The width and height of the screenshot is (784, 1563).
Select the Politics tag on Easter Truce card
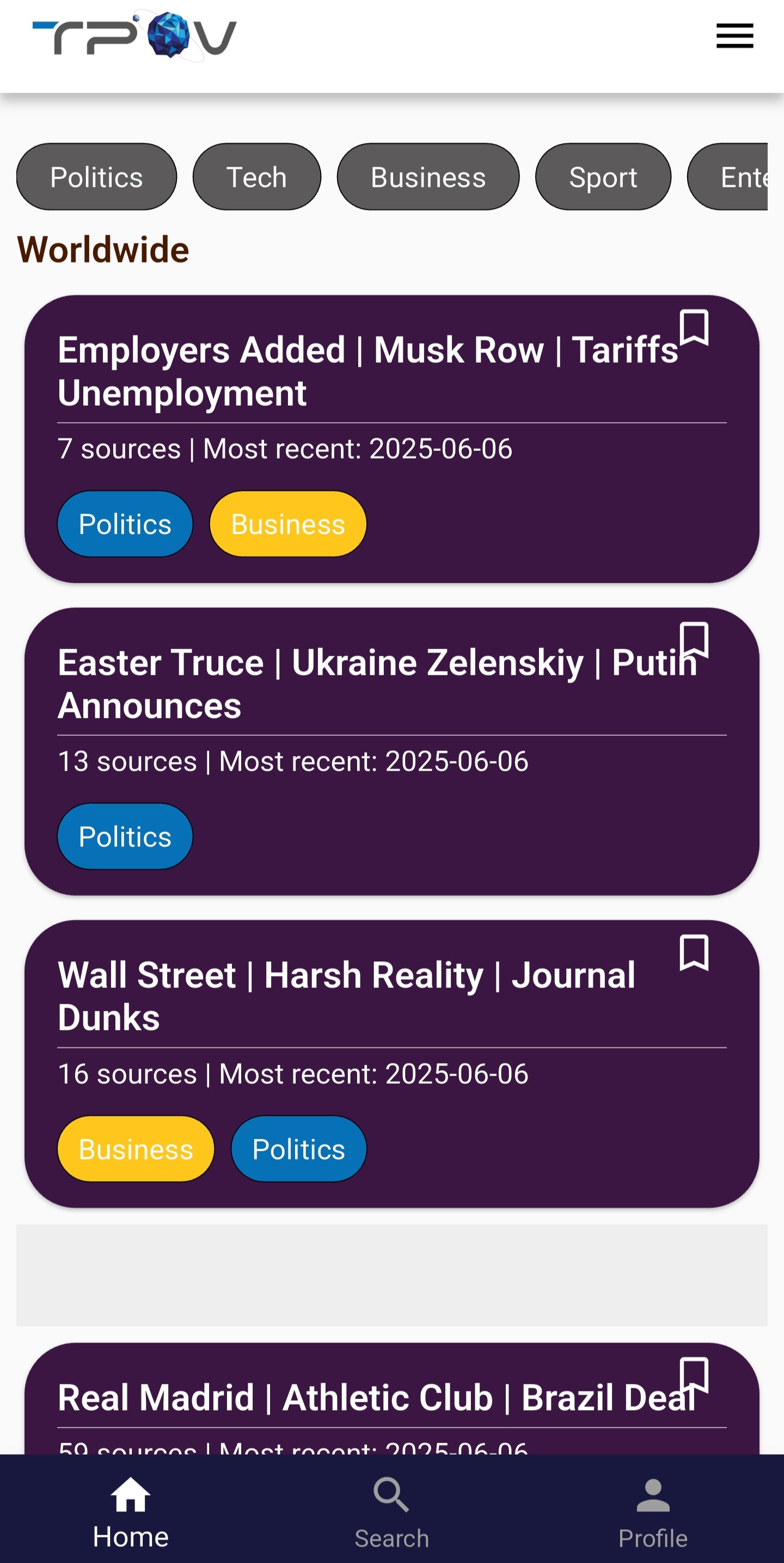point(124,835)
